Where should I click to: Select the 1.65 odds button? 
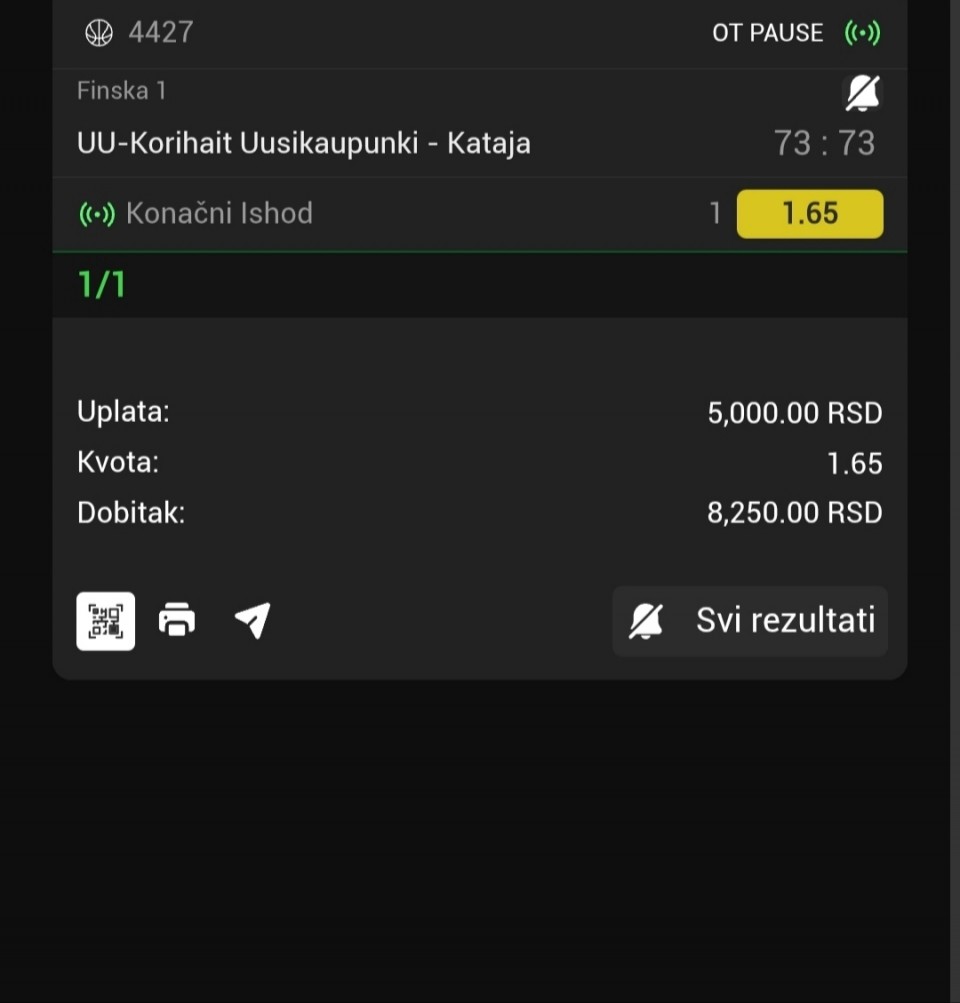(809, 213)
